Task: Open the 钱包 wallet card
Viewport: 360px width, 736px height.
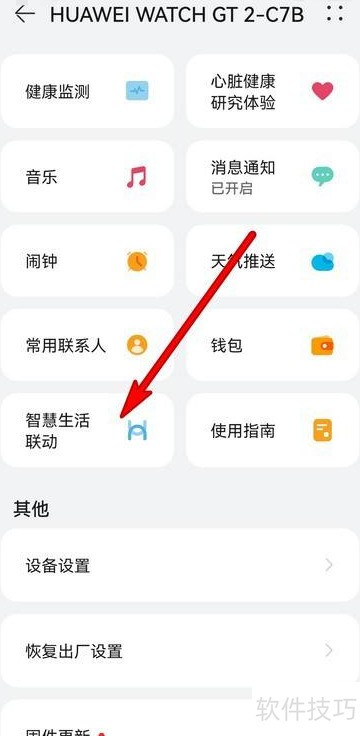Action: pyautogui.click(x=273, y=345)
